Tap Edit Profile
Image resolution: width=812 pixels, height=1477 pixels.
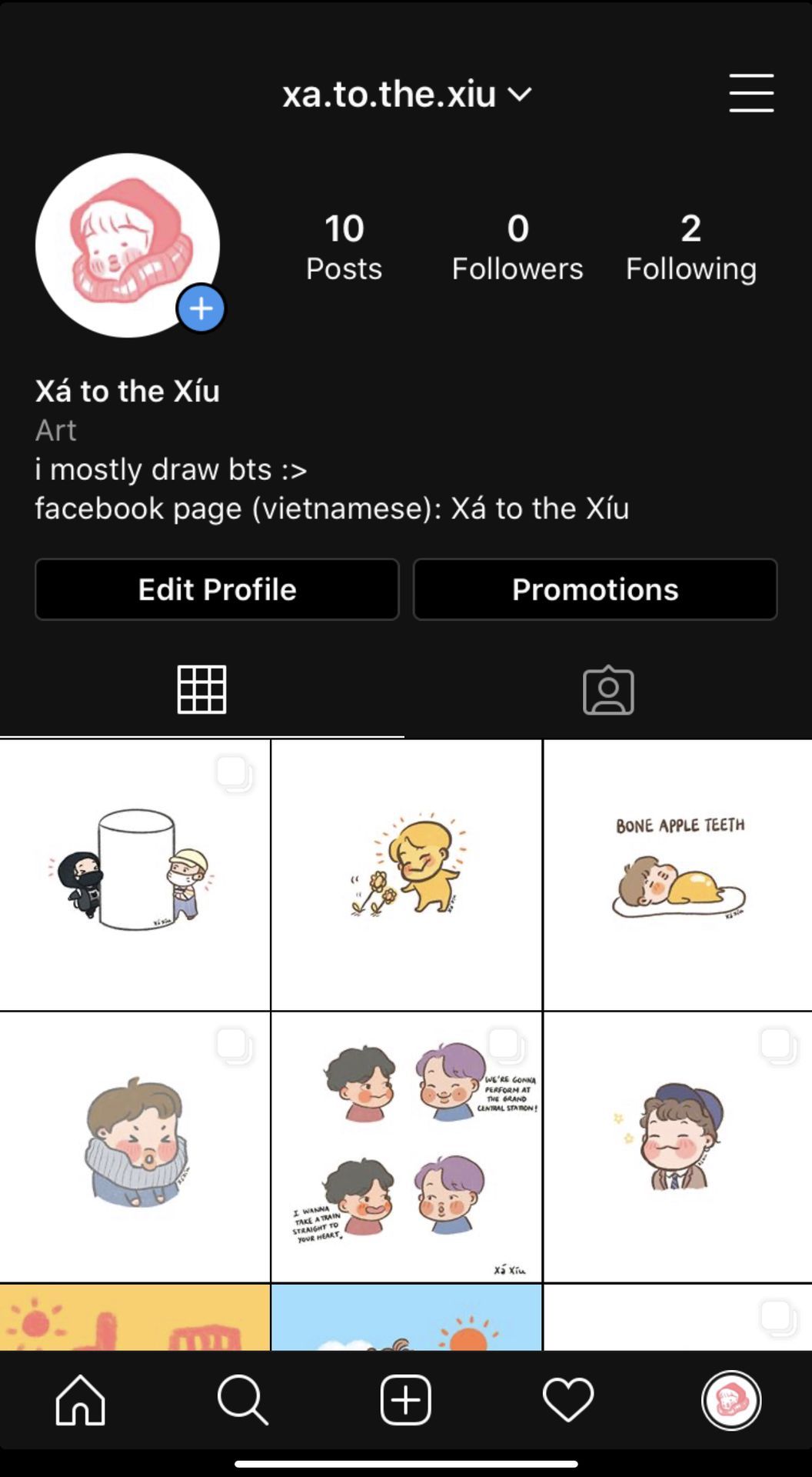[x=217, y=589]
